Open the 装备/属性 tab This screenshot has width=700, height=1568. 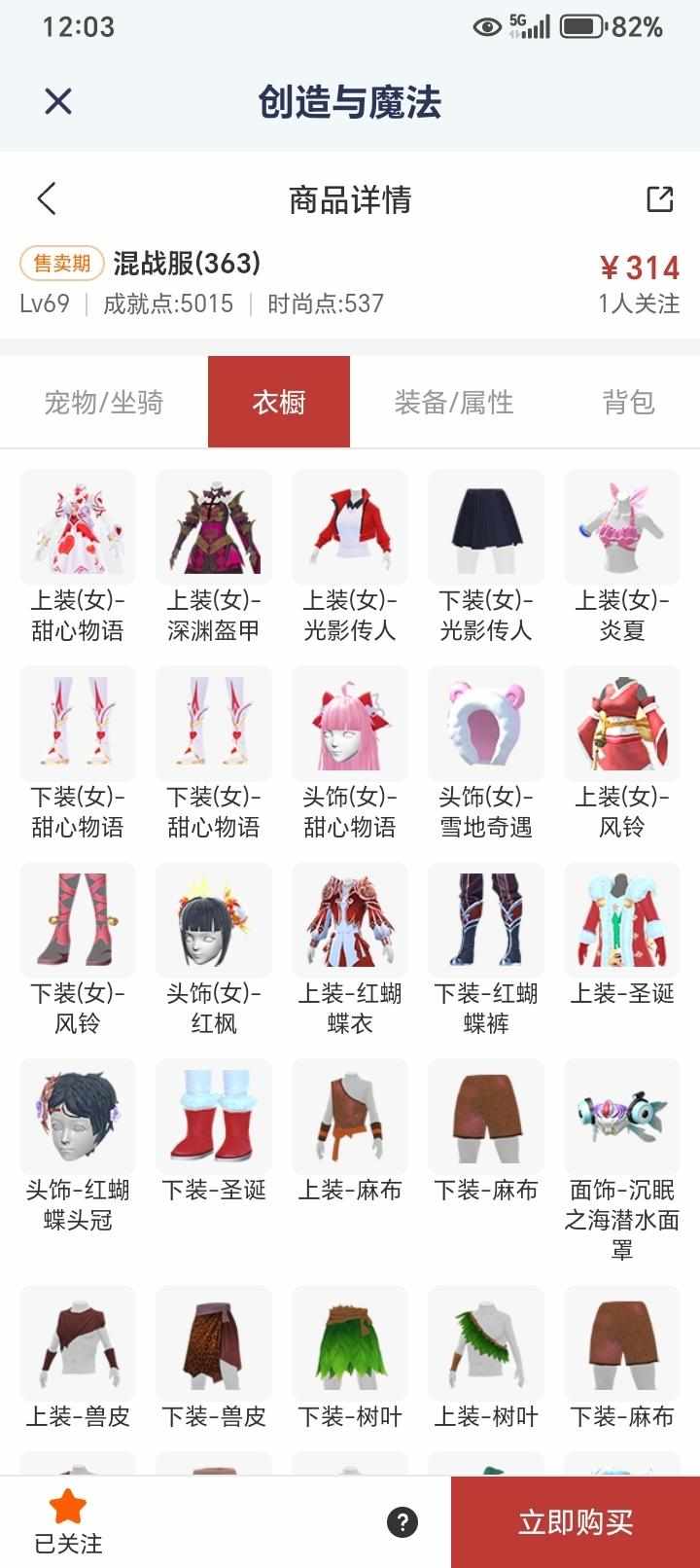[454, 402]
